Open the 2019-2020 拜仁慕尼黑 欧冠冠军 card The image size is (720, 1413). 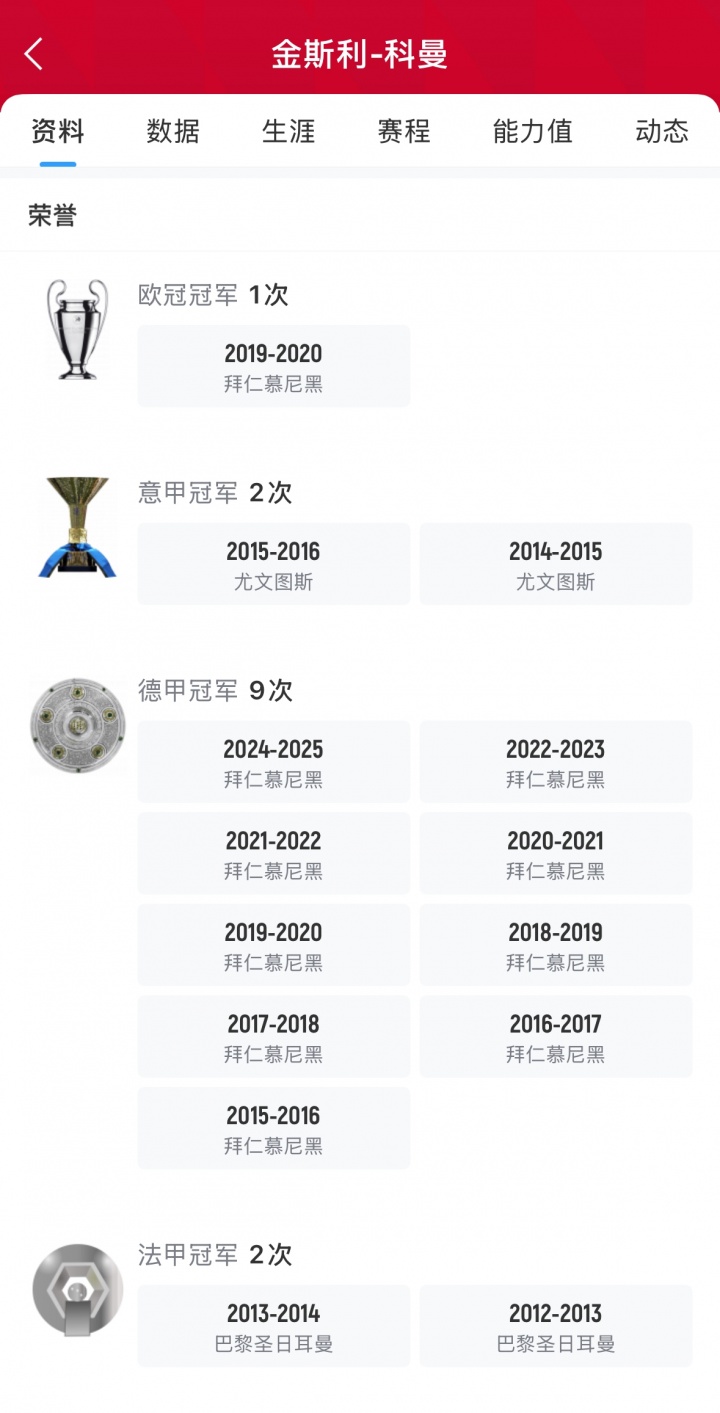point(273,365)
